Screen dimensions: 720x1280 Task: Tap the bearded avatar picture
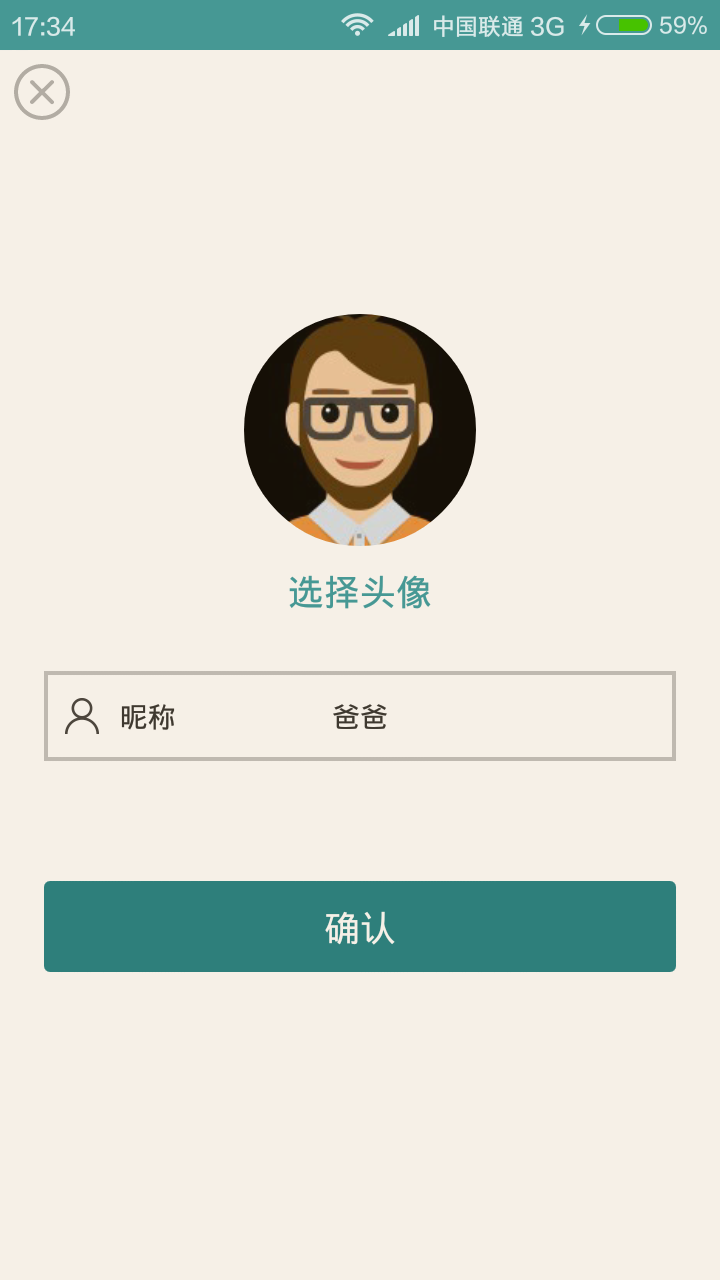tap(360, 430)
